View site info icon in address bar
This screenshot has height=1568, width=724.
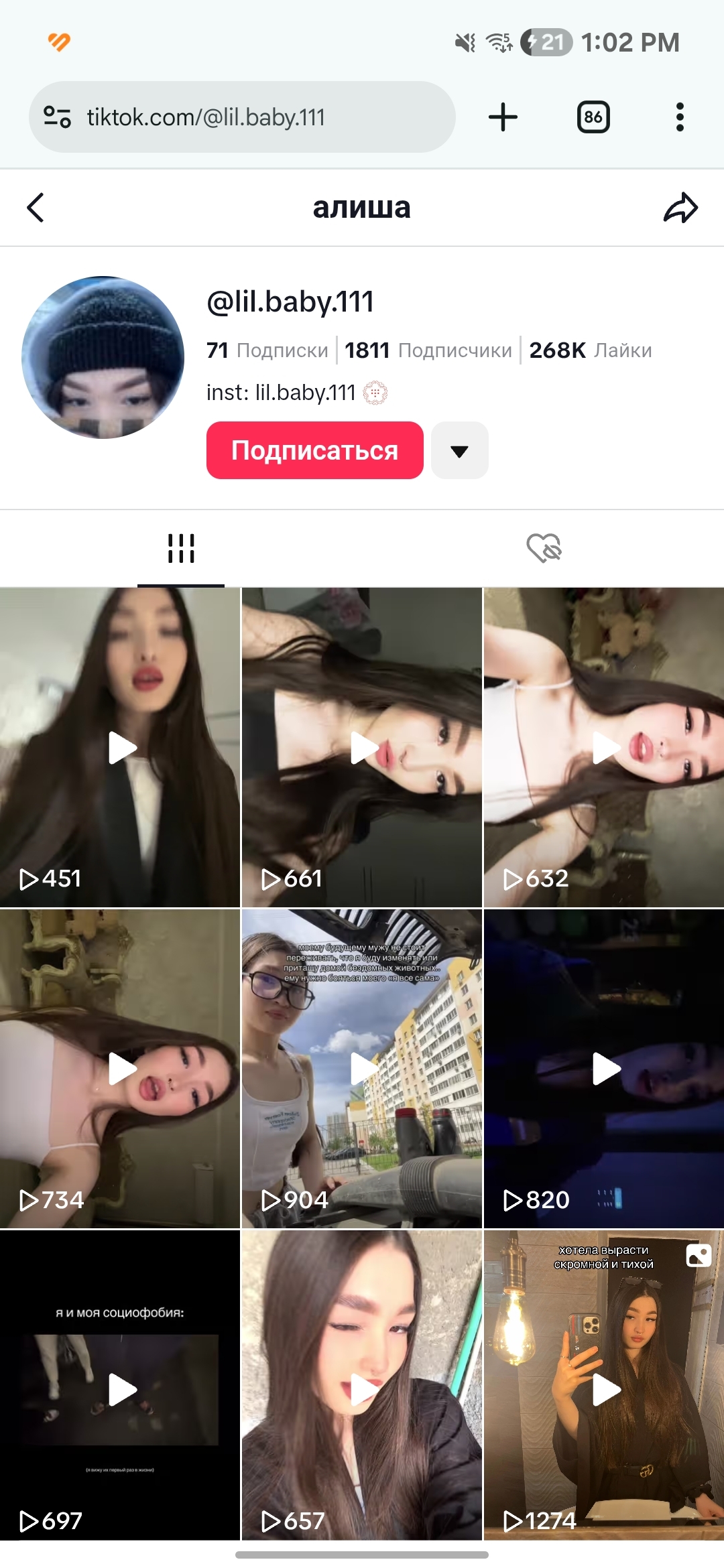58,117
